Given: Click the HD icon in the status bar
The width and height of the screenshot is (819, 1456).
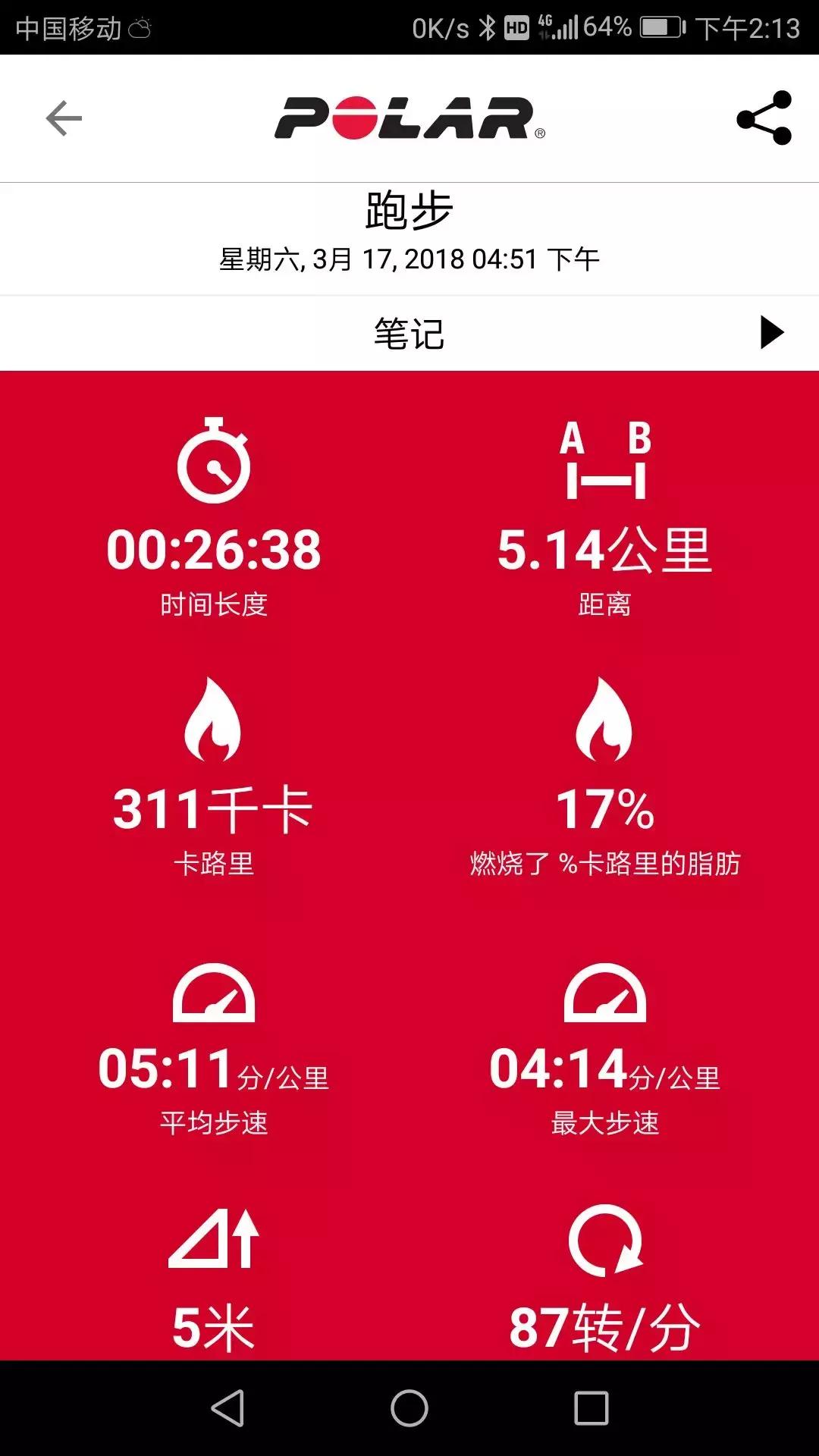Looking at the screenshot, I should tap(516, 28).
